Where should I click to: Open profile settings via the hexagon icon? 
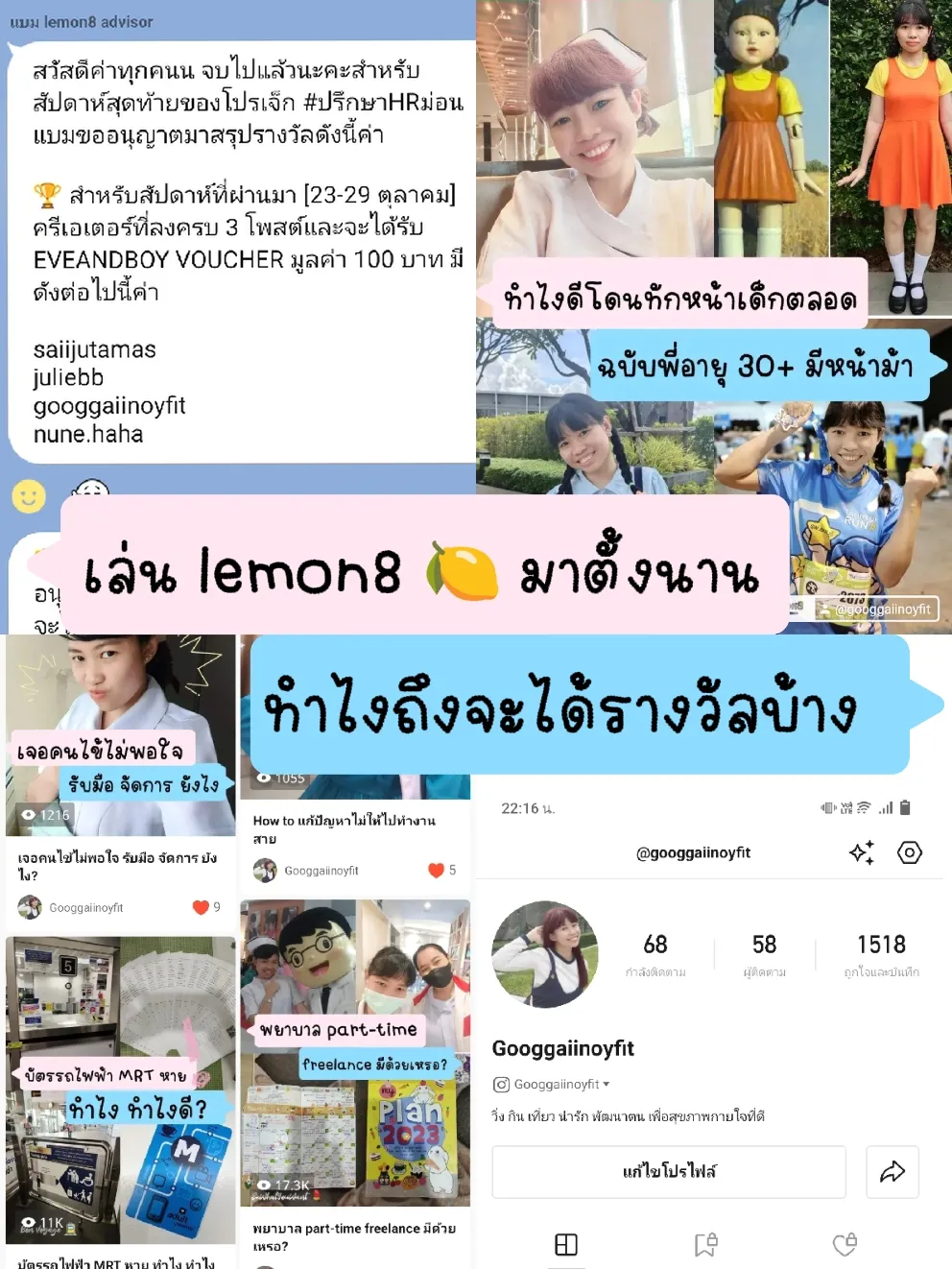(909, 852)
